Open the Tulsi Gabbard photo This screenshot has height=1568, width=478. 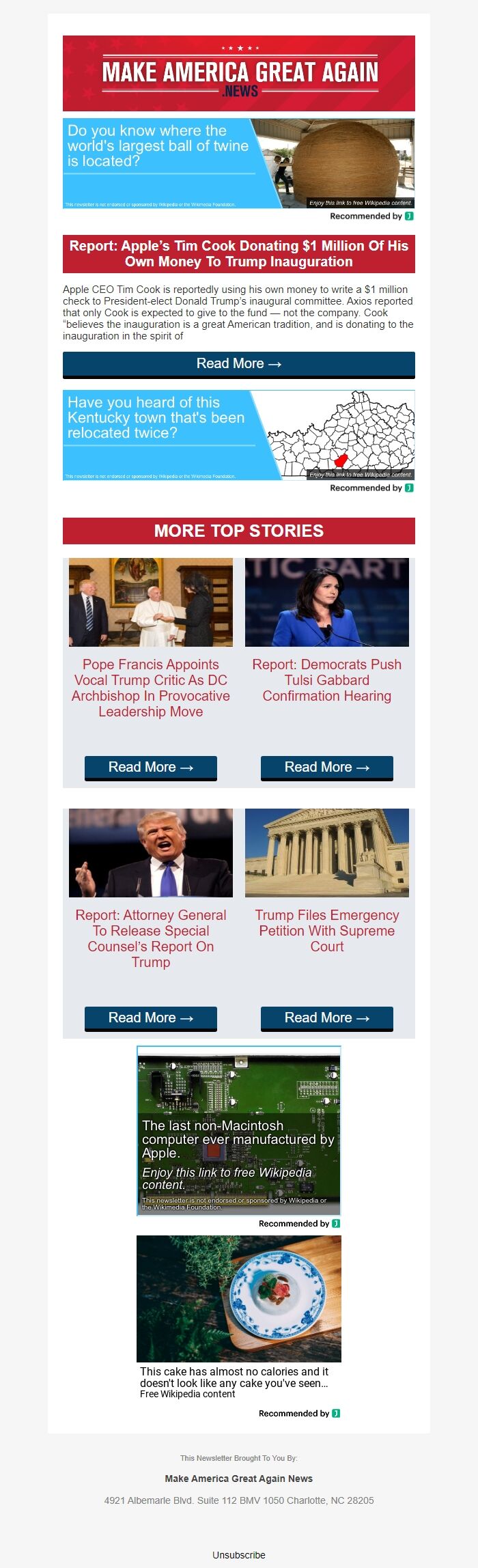(x=326, y=602)
